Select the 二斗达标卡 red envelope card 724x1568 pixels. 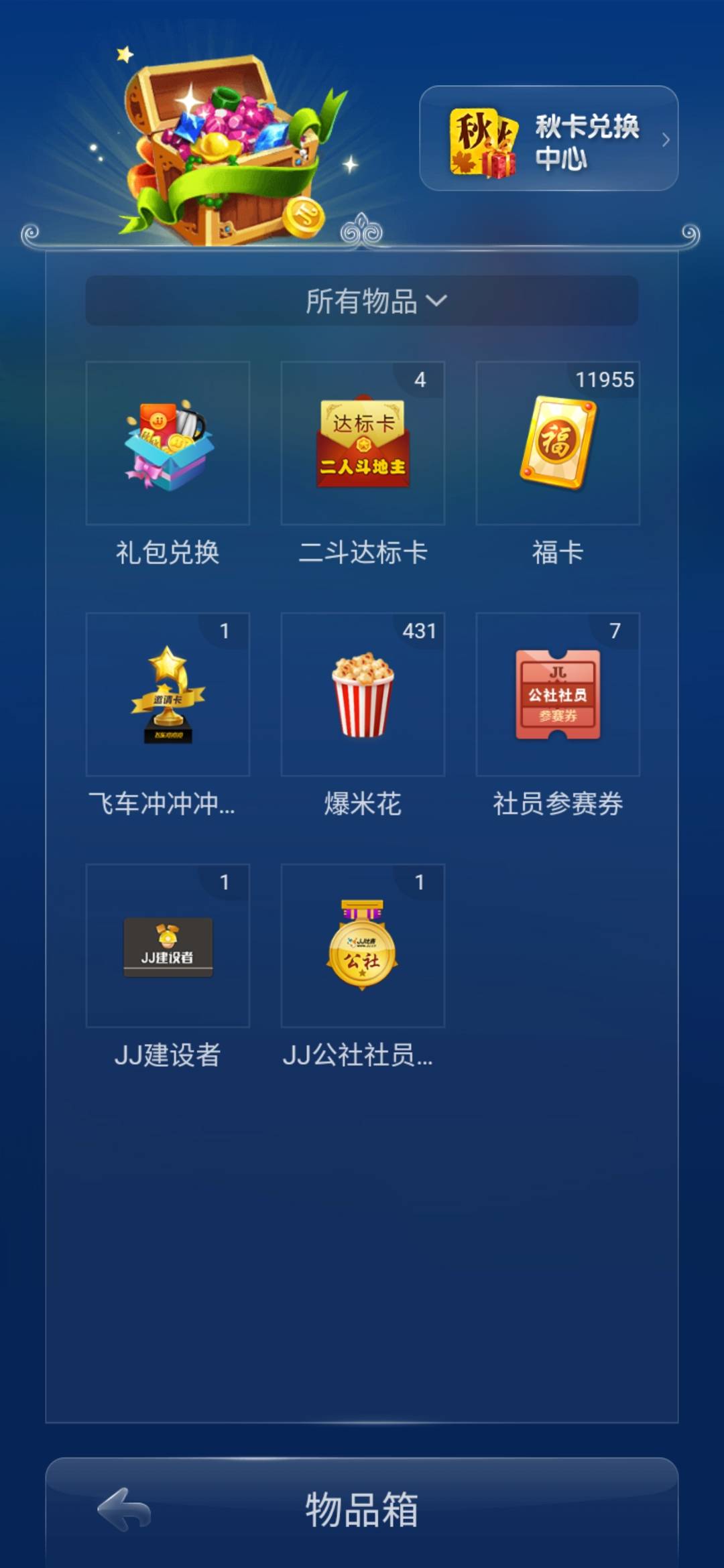pyautogui.click(x=362, y=442)
